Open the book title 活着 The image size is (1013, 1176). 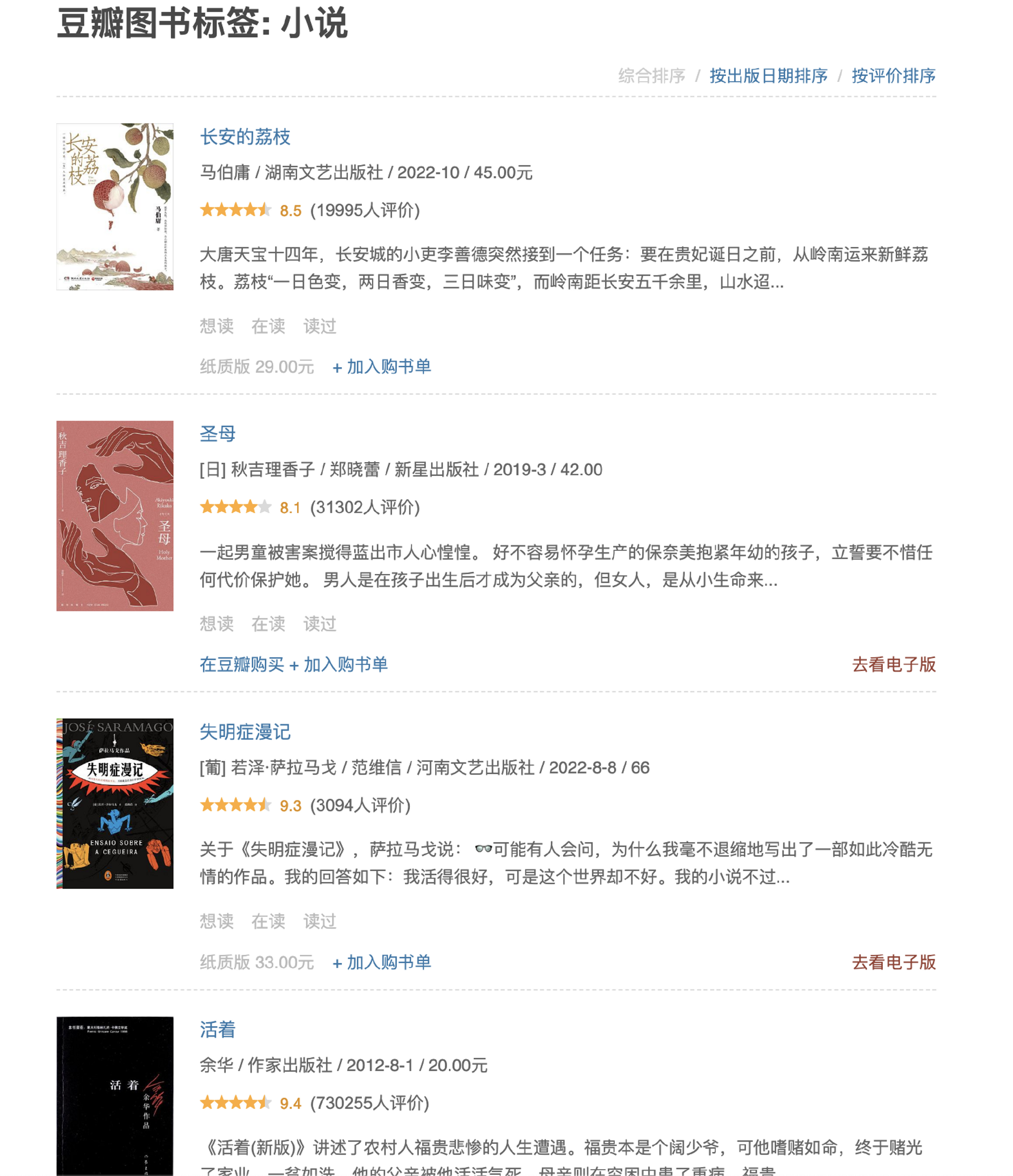pos(217,1029)
